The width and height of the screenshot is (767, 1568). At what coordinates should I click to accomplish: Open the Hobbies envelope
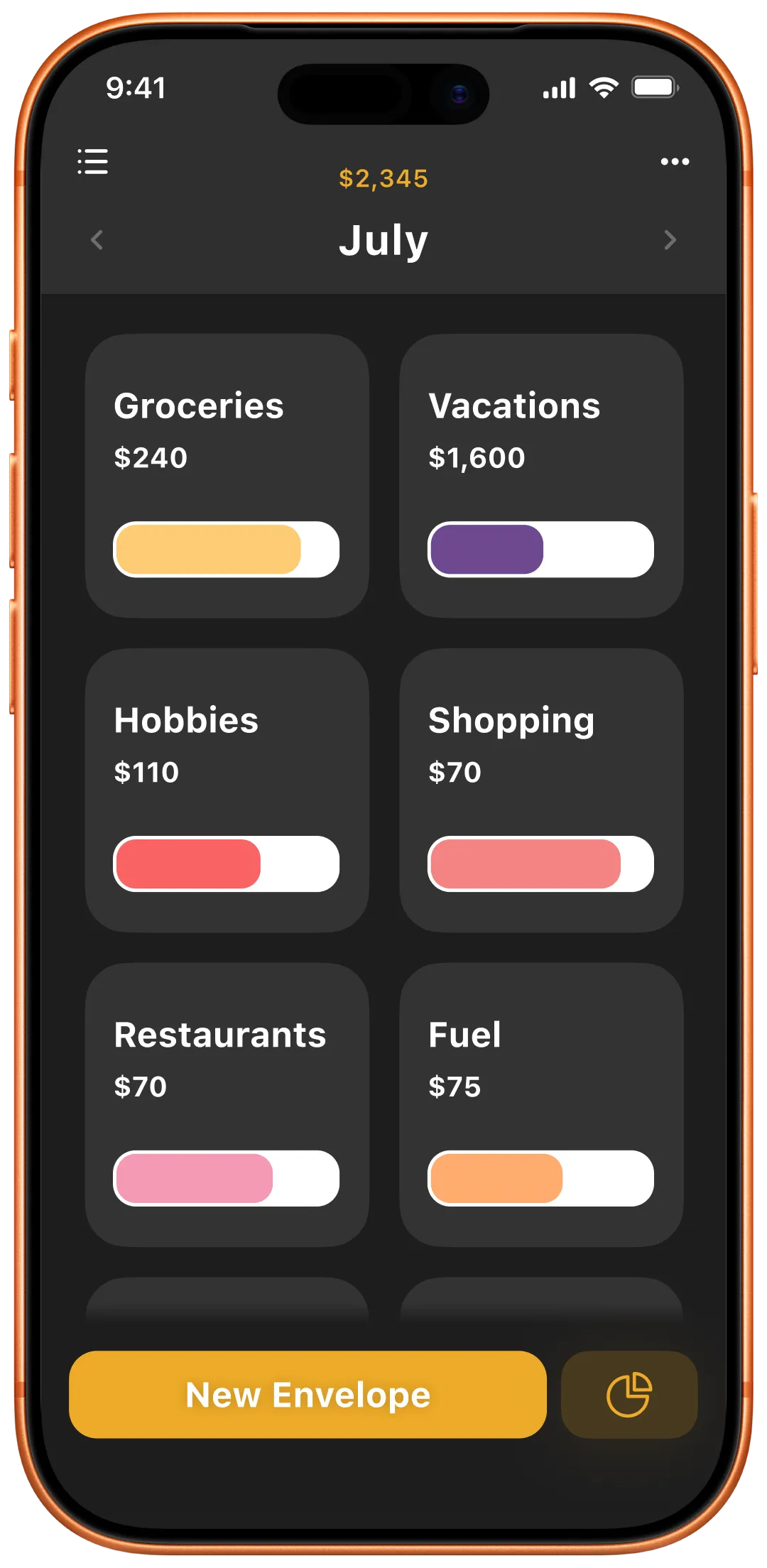(227, 790)
